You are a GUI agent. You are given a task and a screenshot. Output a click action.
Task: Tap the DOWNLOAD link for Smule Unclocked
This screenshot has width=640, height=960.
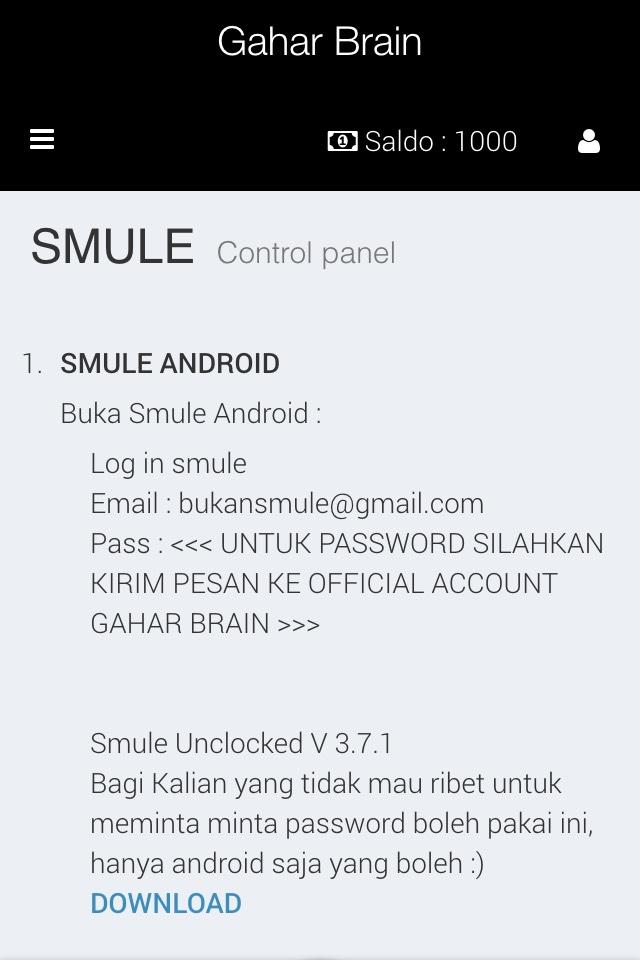(x=166, y=903)
